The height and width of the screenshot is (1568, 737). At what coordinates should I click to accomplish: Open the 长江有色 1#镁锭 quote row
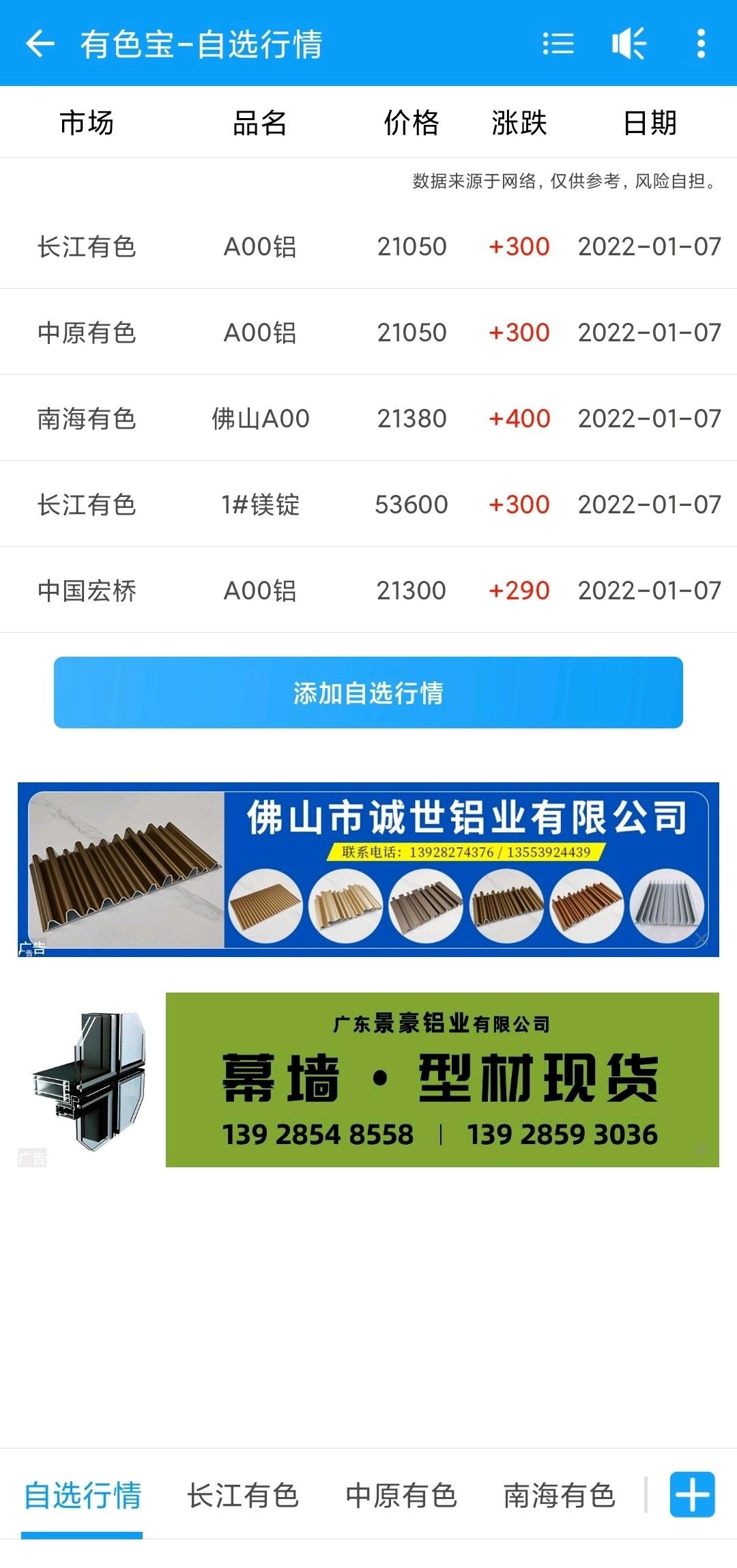pyautogui.click(x=369, y=504)
